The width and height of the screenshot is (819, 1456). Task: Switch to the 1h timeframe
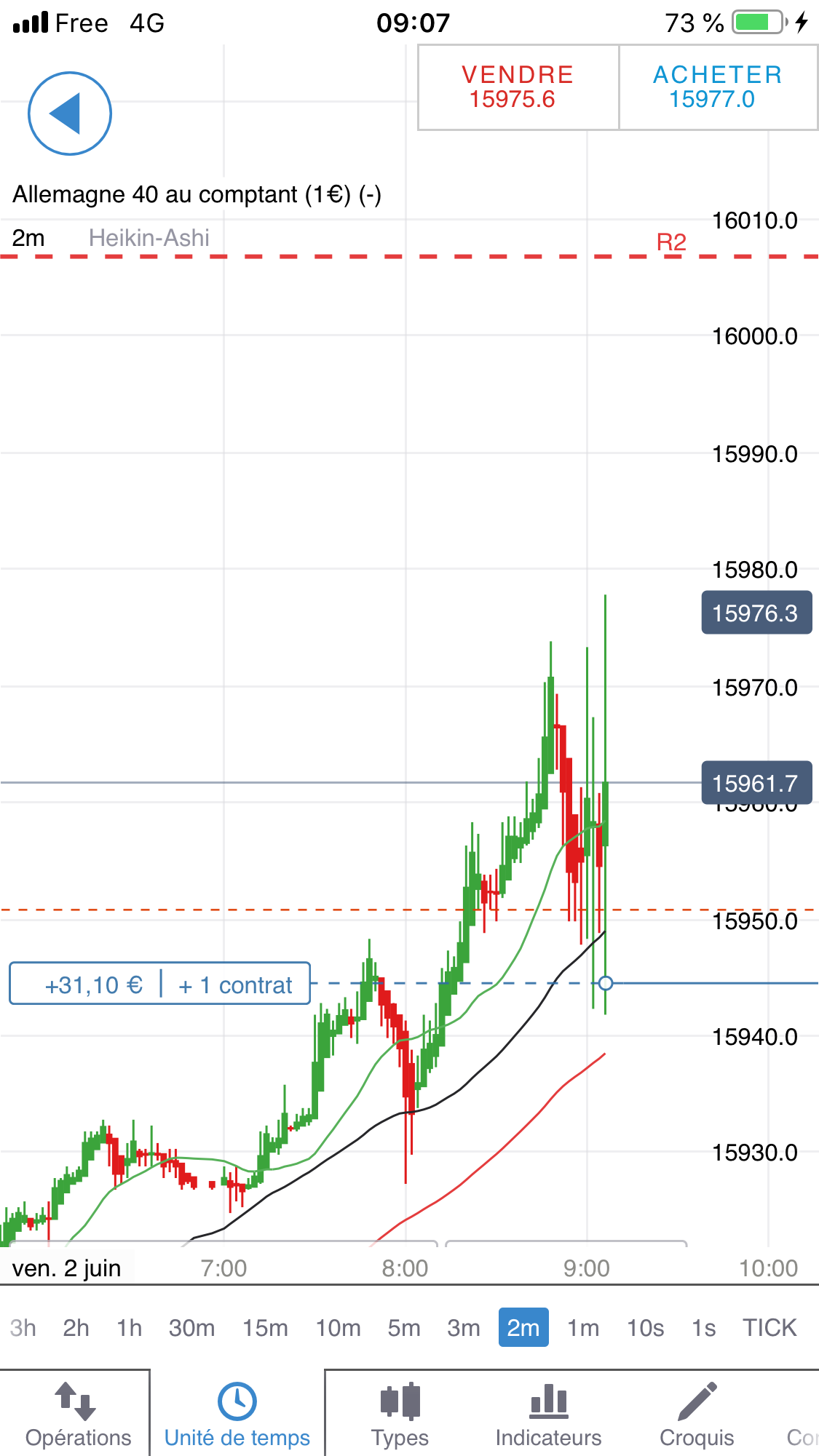tap(130, 1328)
